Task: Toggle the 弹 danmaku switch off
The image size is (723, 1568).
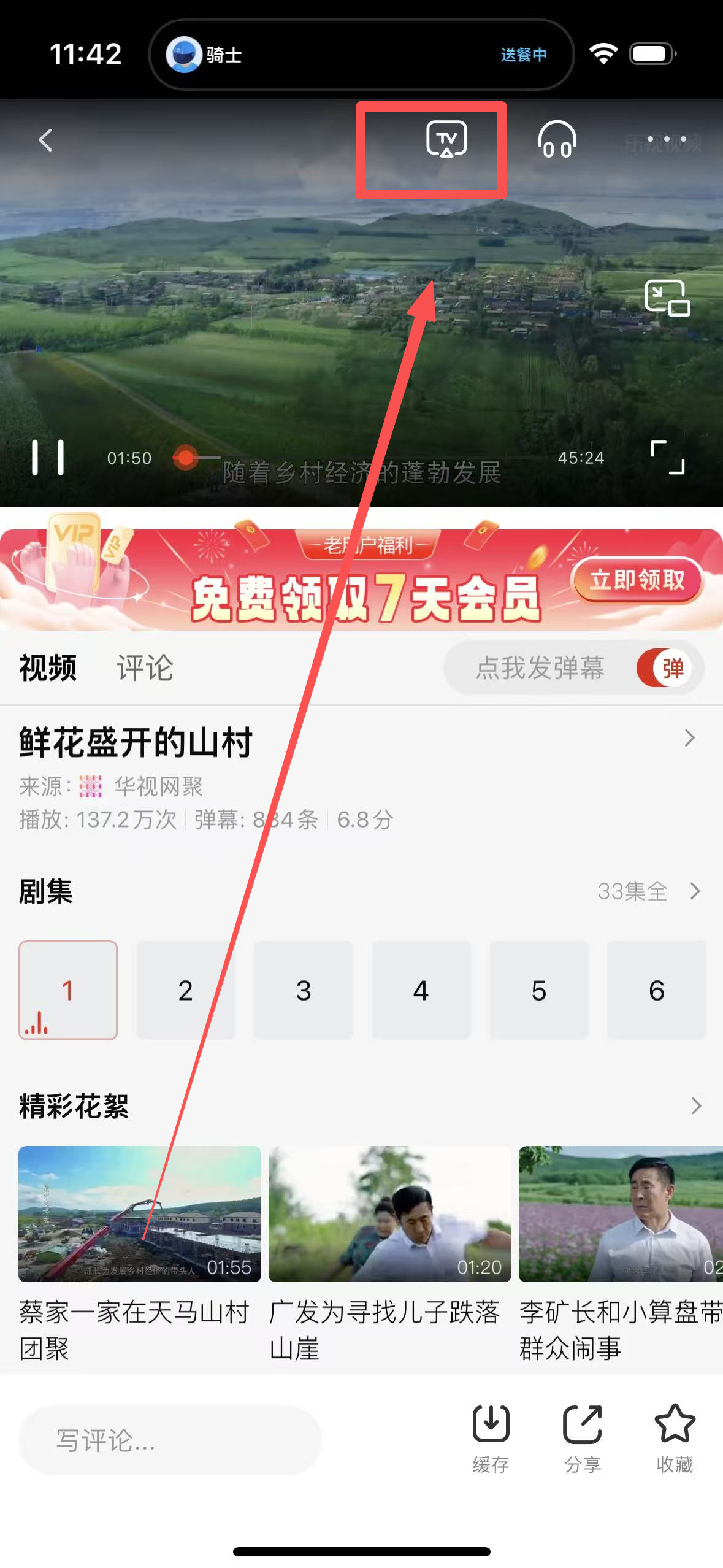Action: (668, 668)
